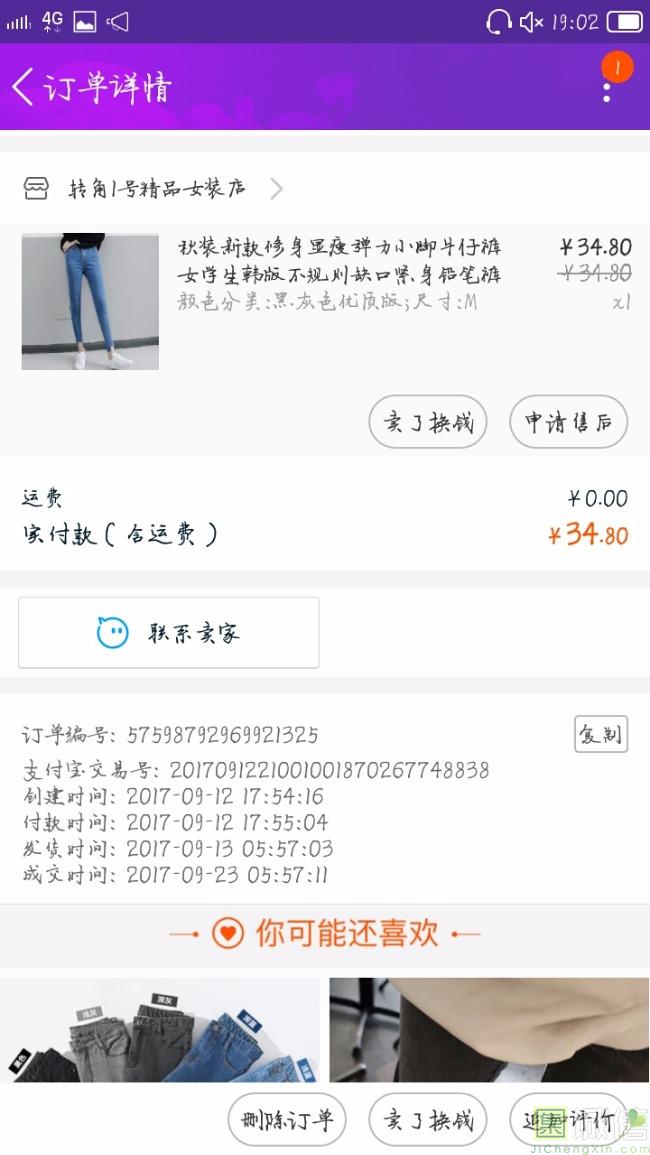Go back from the 订单详情 page
The image size is (650, 1155).
24,87
